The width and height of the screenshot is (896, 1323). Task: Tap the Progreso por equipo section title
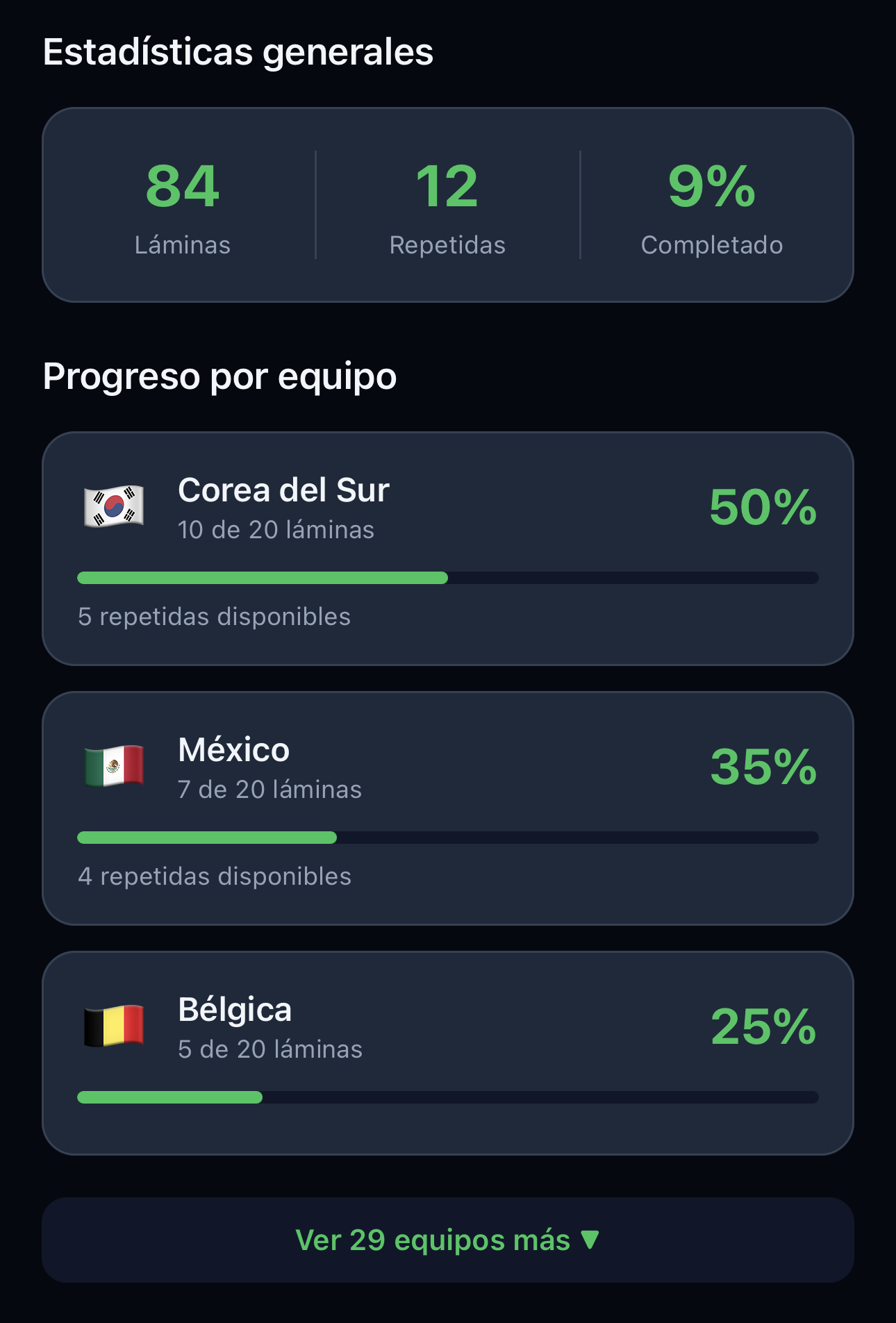(219, 377)
